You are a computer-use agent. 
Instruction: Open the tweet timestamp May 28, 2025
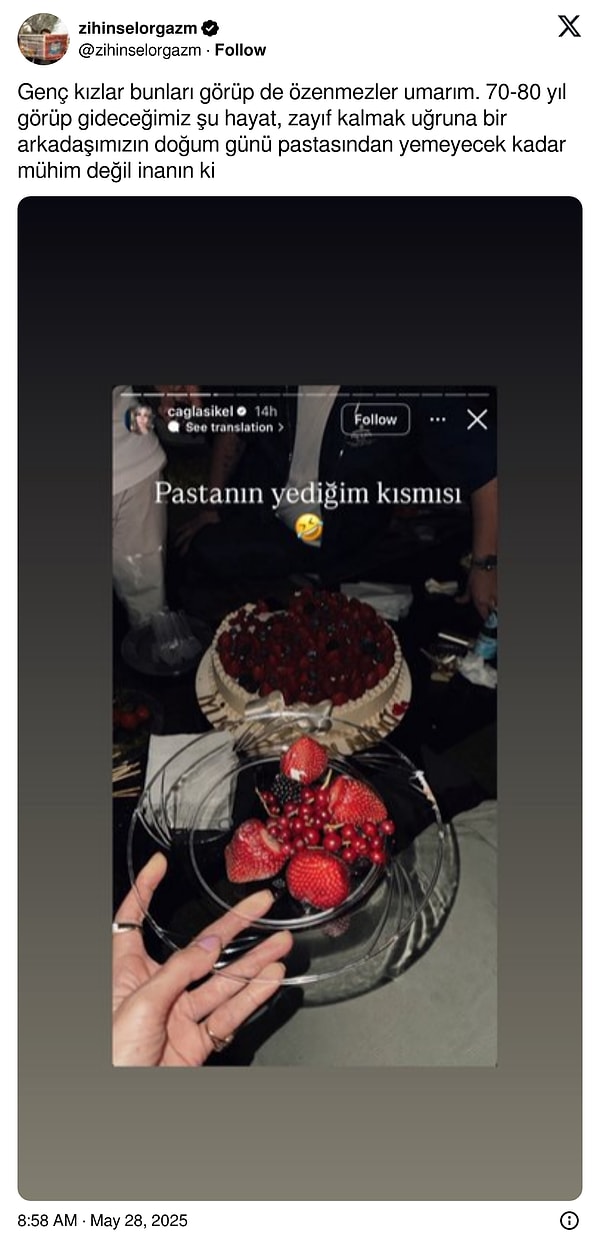[x=103, y=1221]
